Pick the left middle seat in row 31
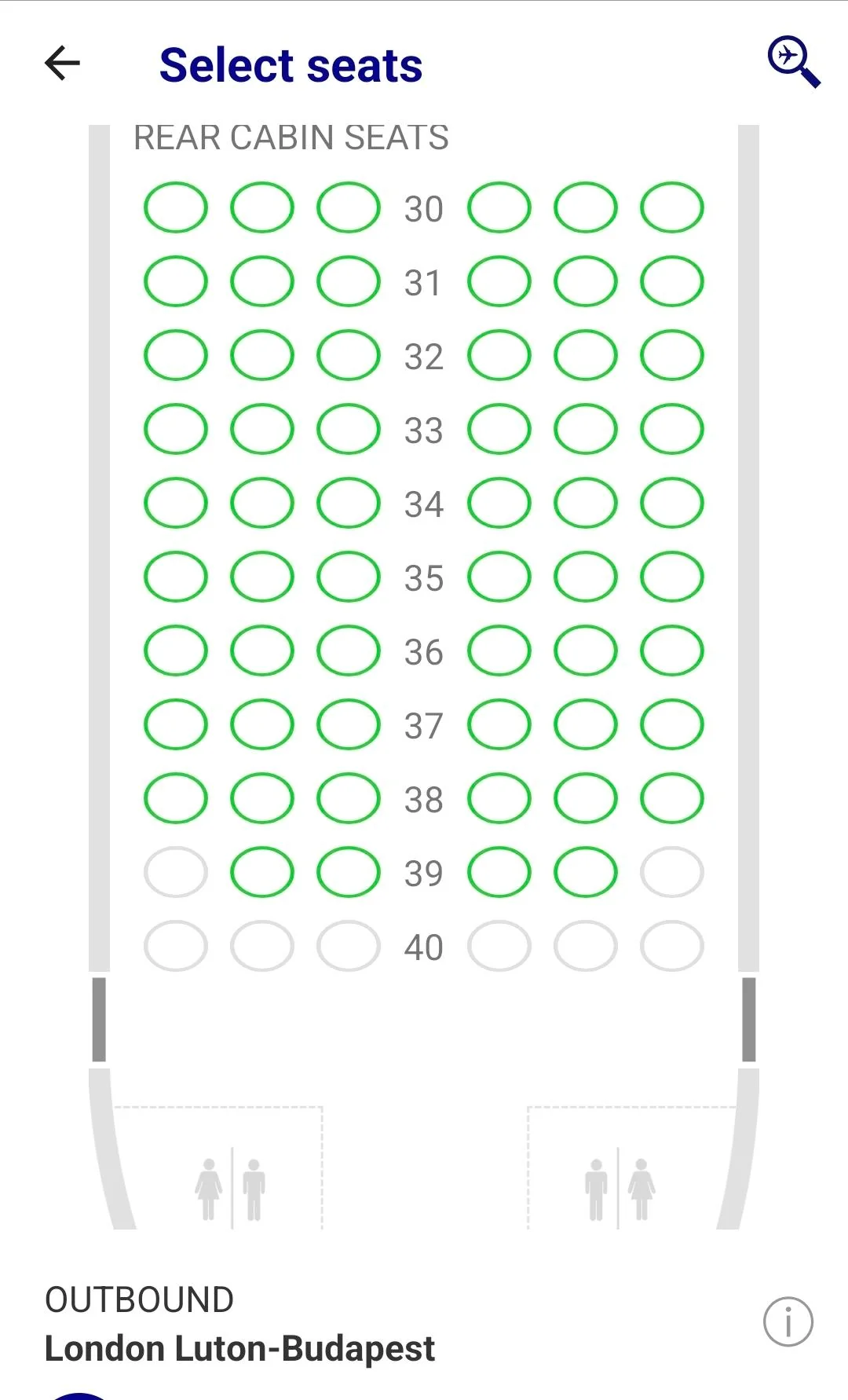Viewport: 848px width, 1400px height. click(x=262, y=281)
